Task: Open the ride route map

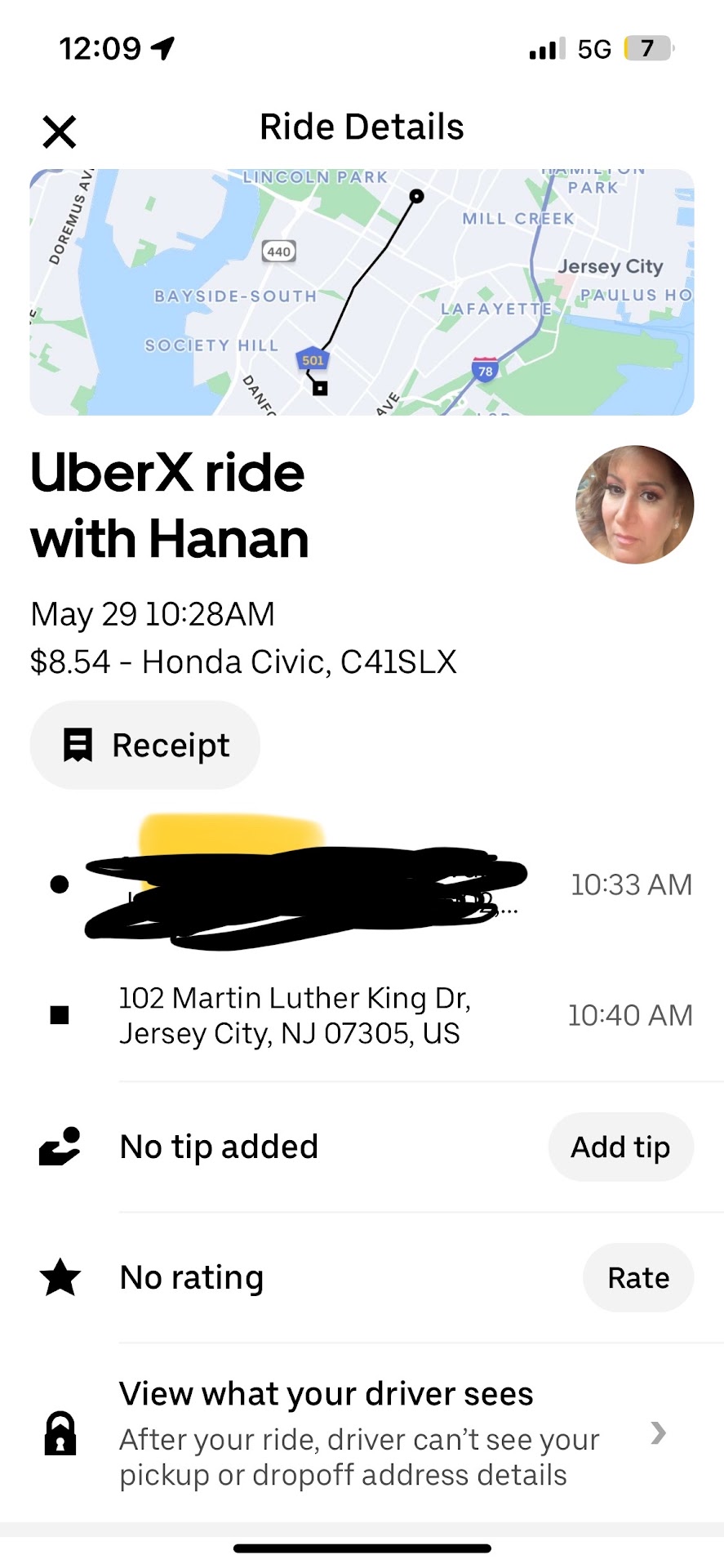Action: [x=362, y=292]
